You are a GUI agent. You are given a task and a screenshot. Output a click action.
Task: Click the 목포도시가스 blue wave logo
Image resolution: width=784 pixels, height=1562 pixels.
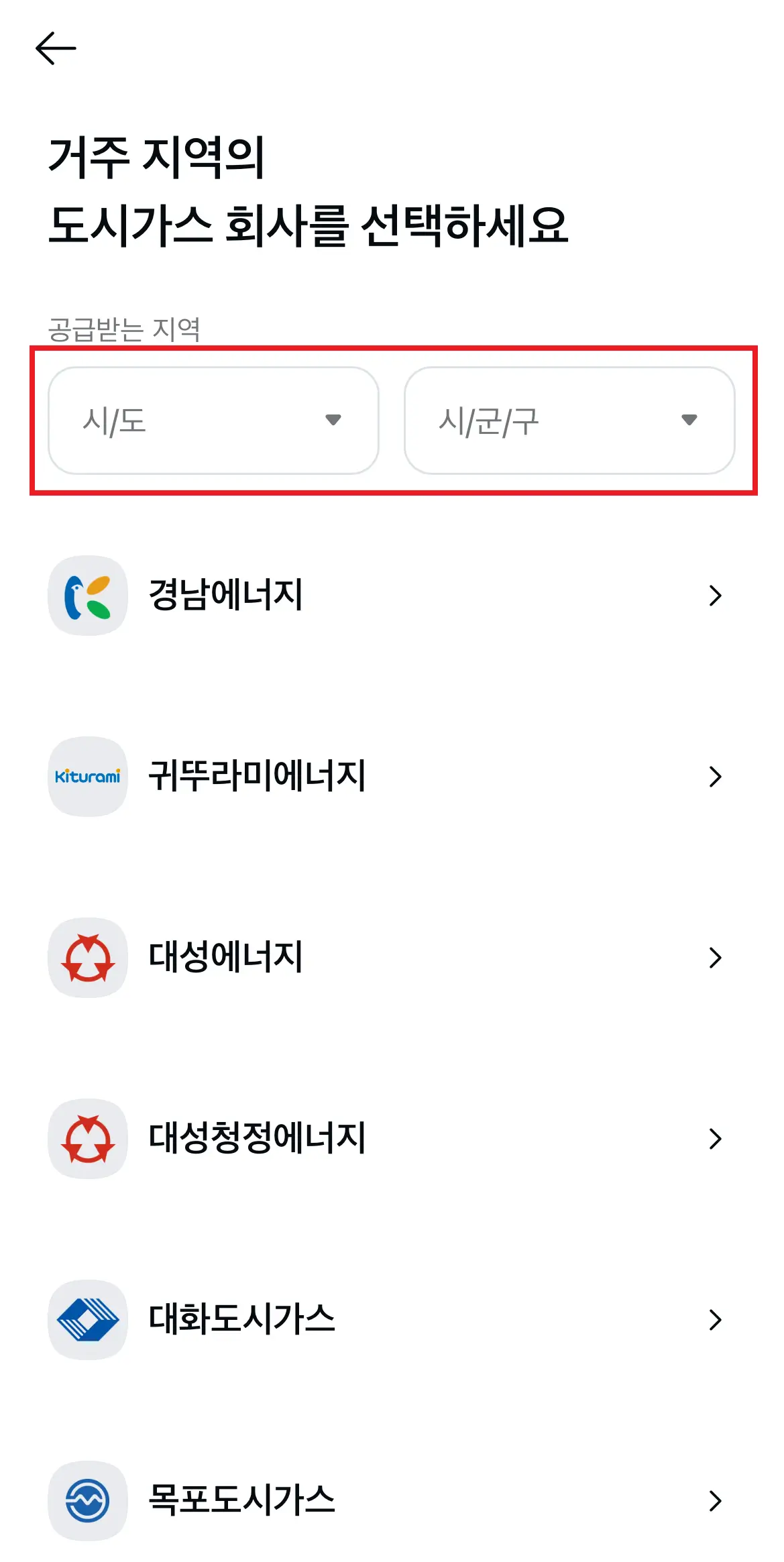click(x=87, y=1501)
